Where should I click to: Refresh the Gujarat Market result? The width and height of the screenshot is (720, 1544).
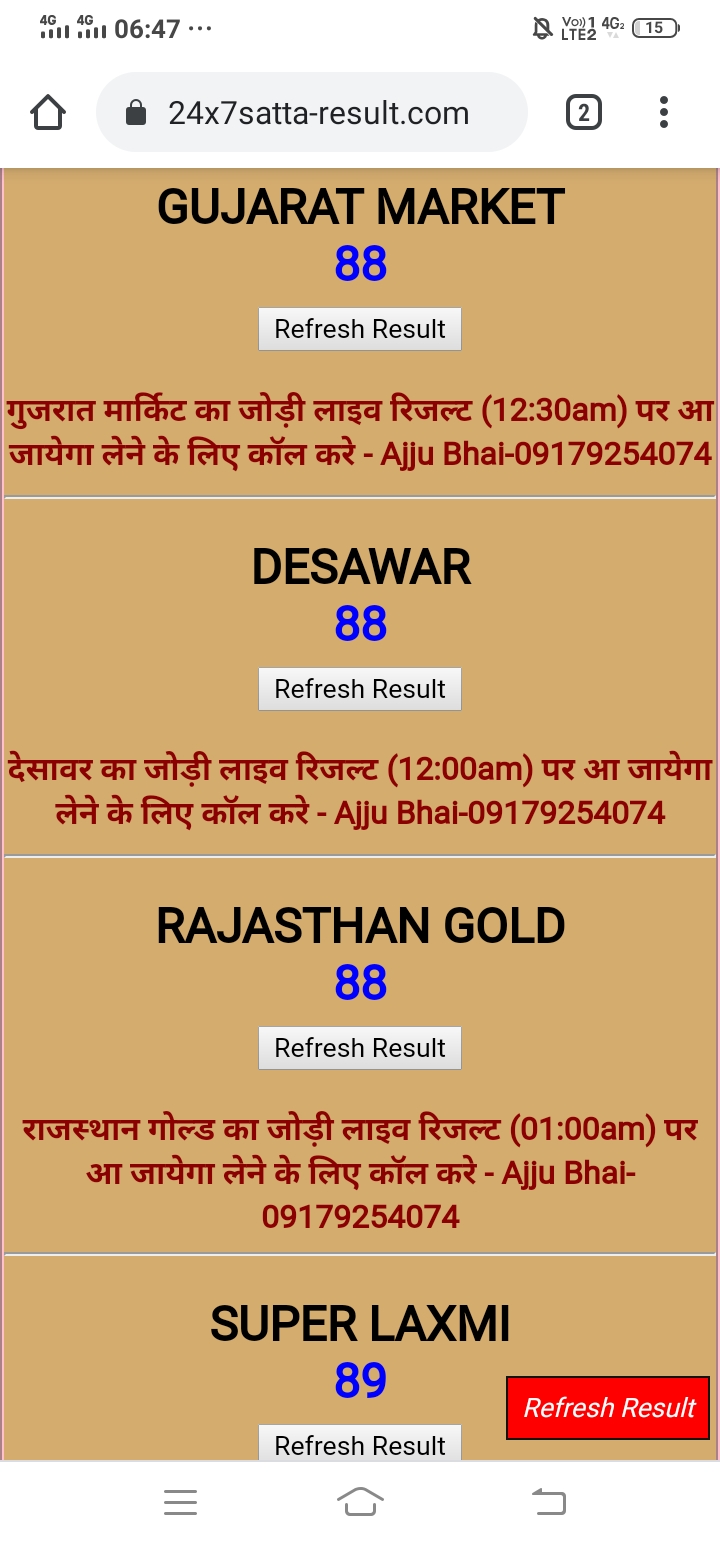360,329
